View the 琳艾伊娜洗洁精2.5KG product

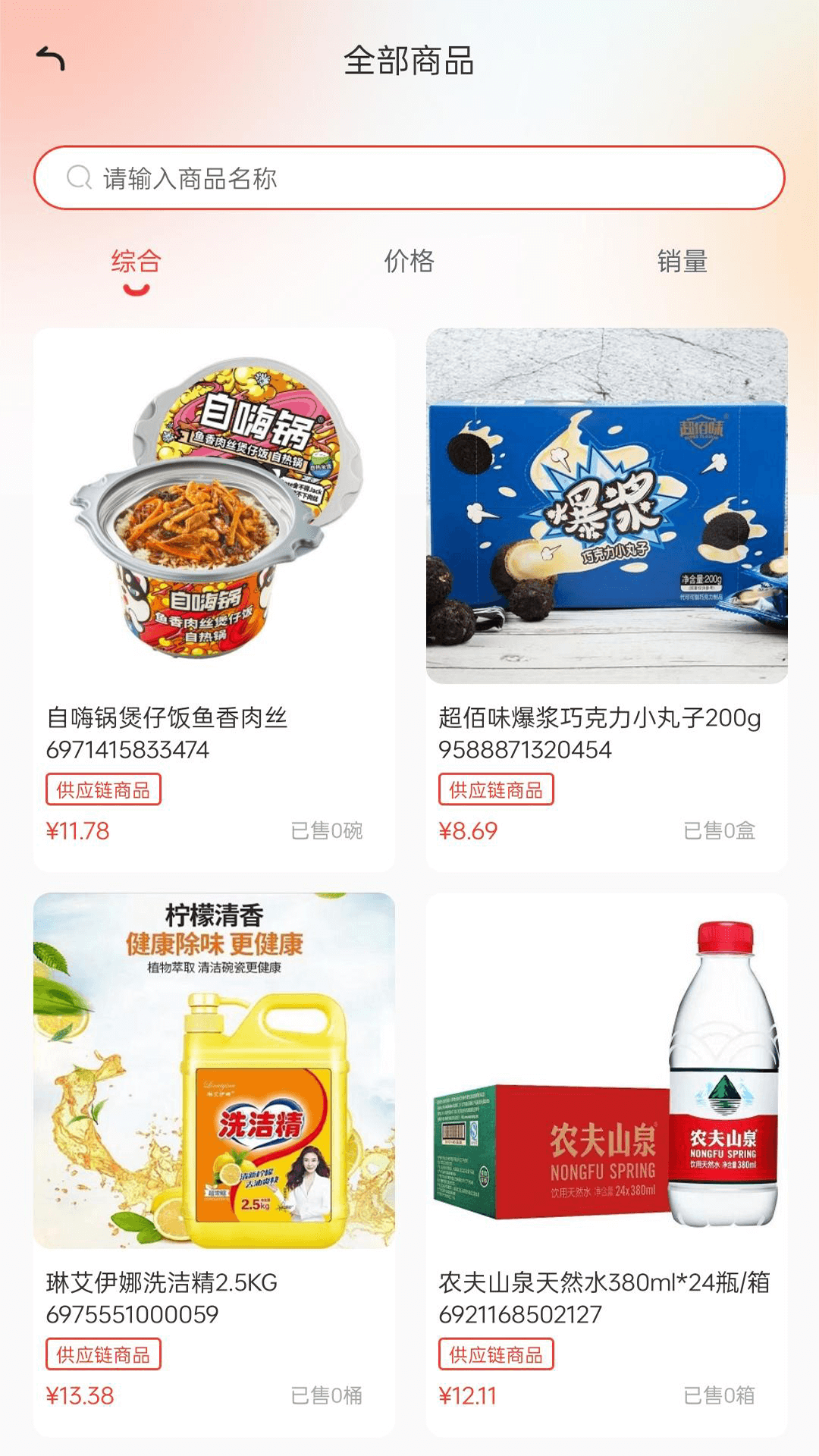[214, 1164]
